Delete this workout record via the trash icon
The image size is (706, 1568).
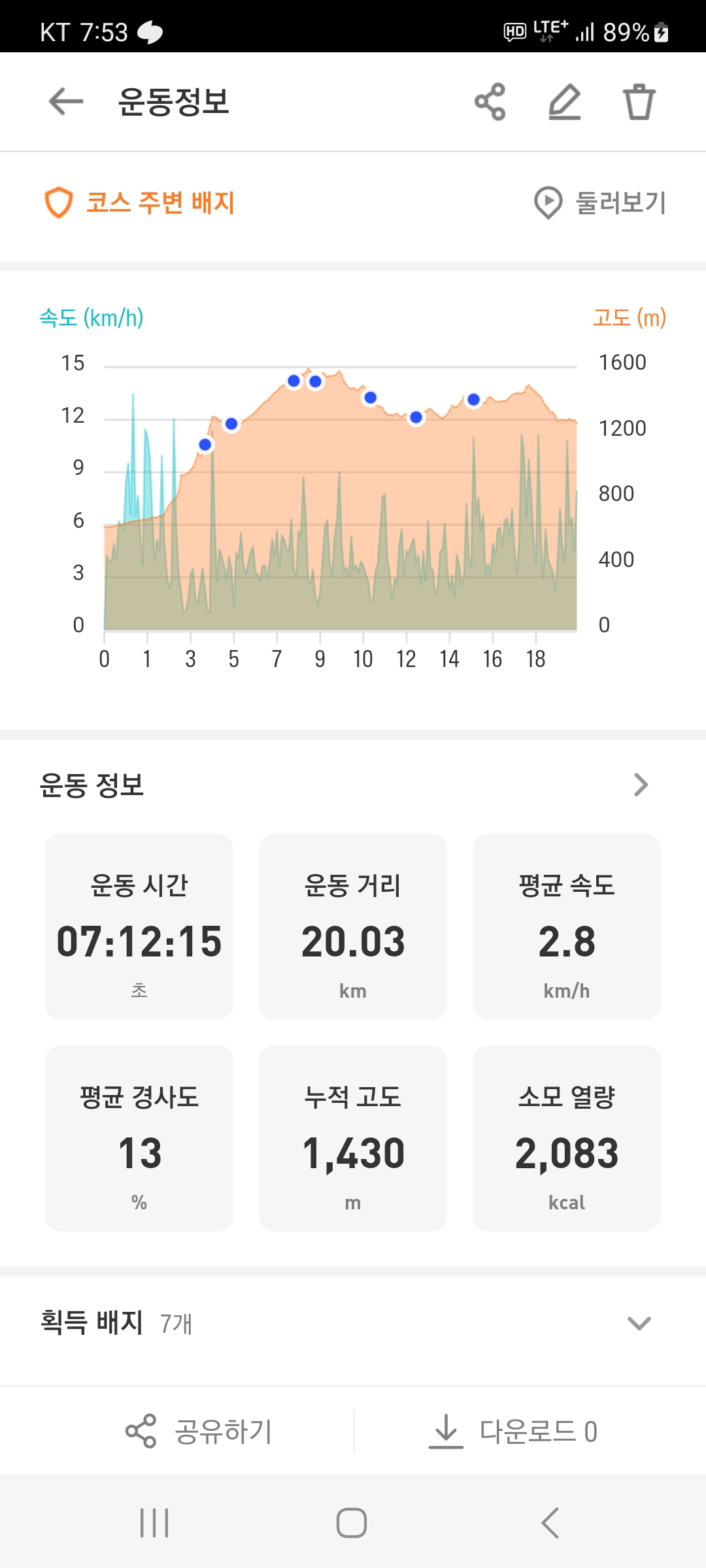click(x=639, y=102)
